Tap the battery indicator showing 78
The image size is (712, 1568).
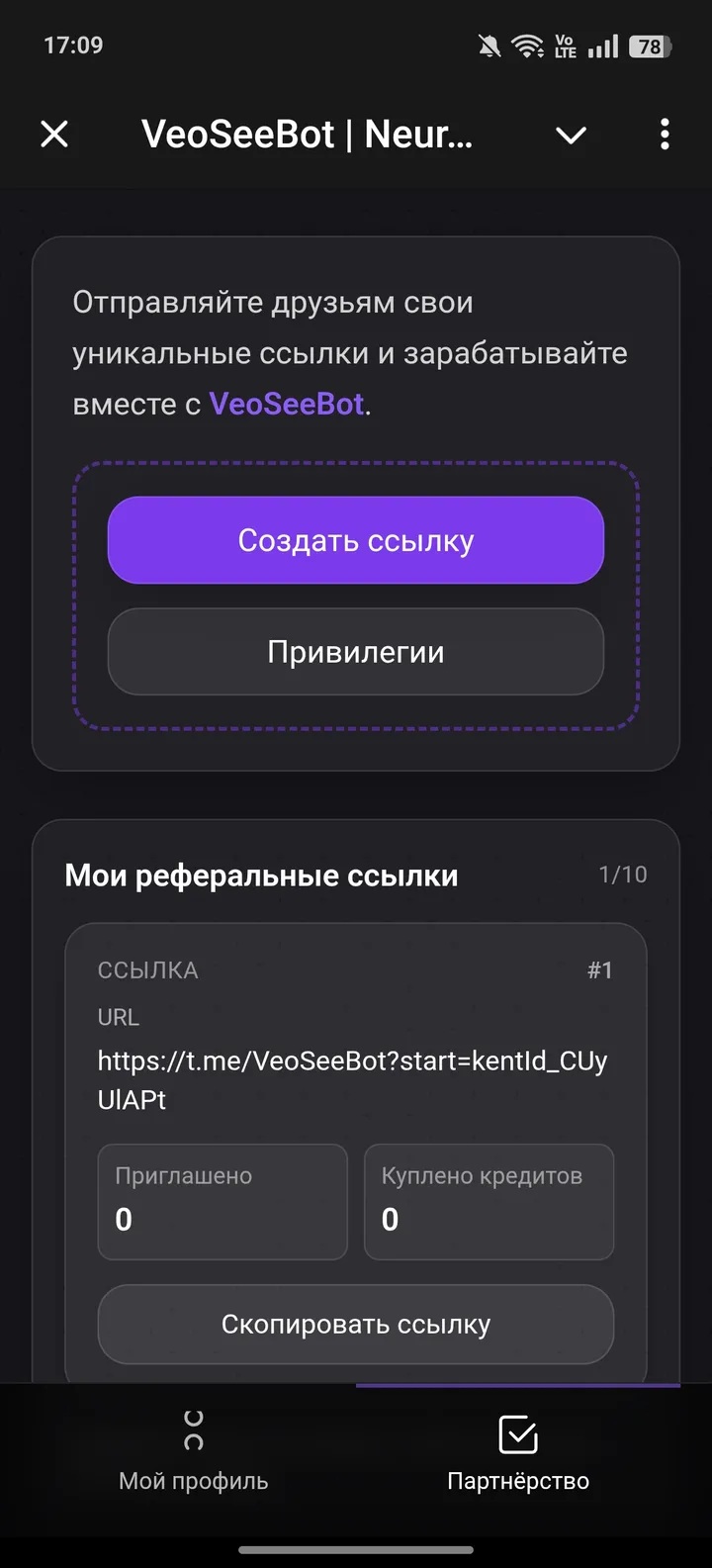click(x=650, y=45)
